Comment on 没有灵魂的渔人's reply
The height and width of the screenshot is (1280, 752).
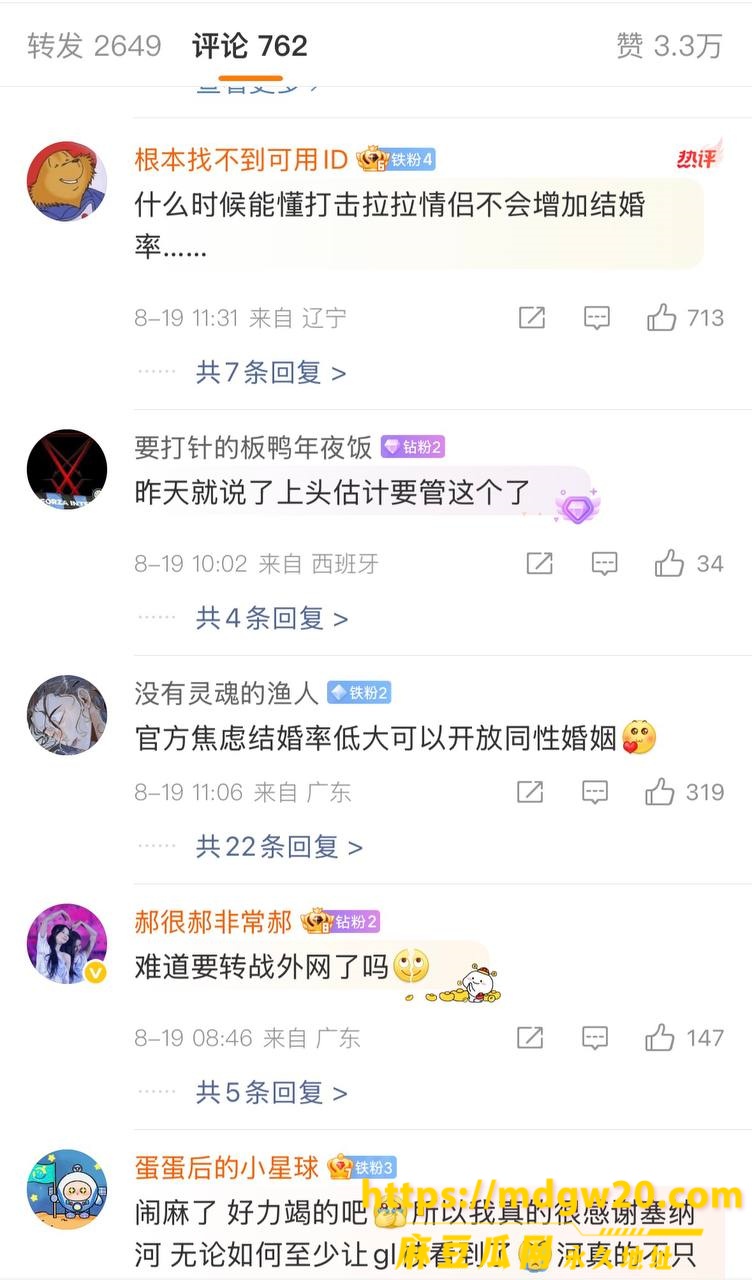tap(595, 793)
